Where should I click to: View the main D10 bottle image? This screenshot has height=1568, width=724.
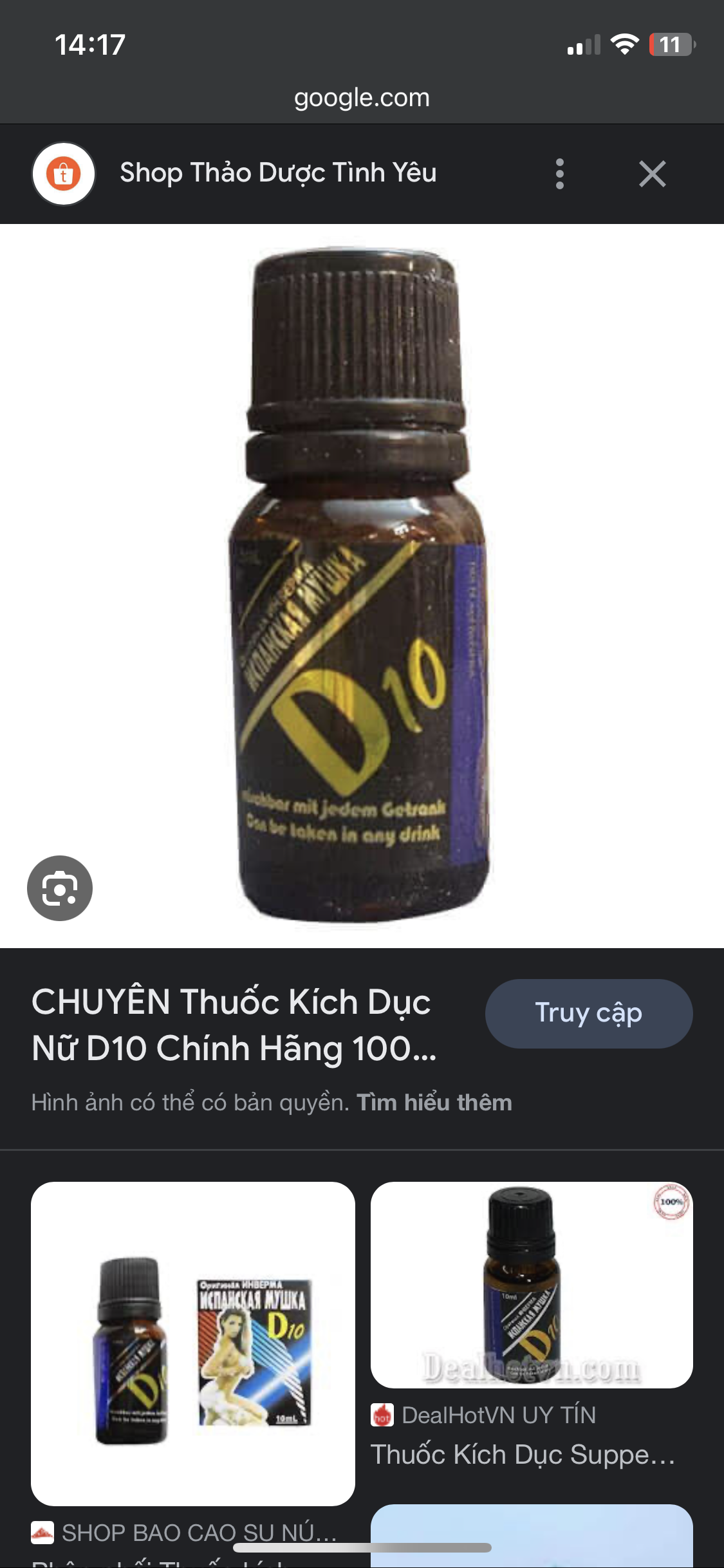click(362, 586)
